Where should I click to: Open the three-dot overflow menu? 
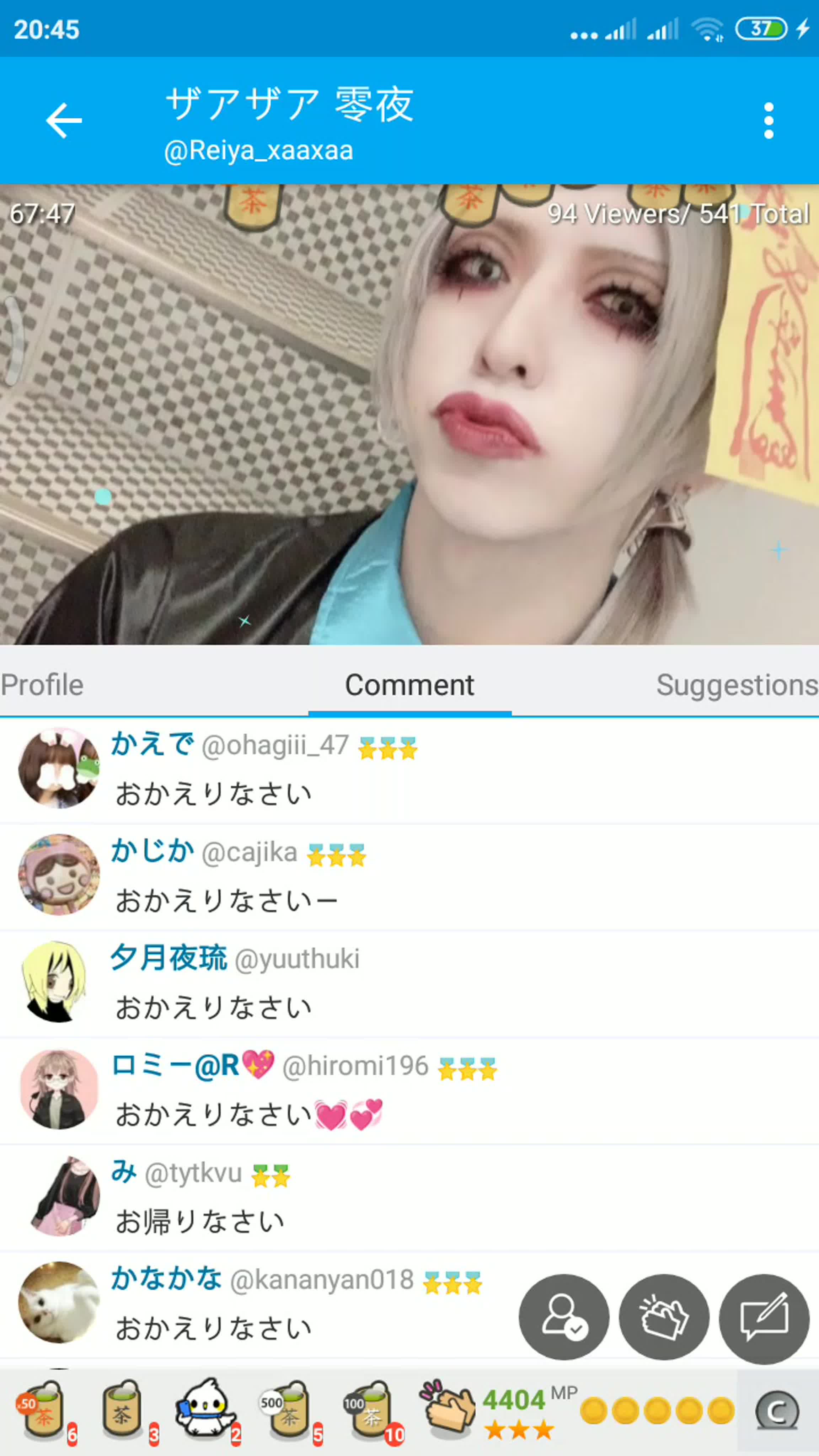pos(768,121)
